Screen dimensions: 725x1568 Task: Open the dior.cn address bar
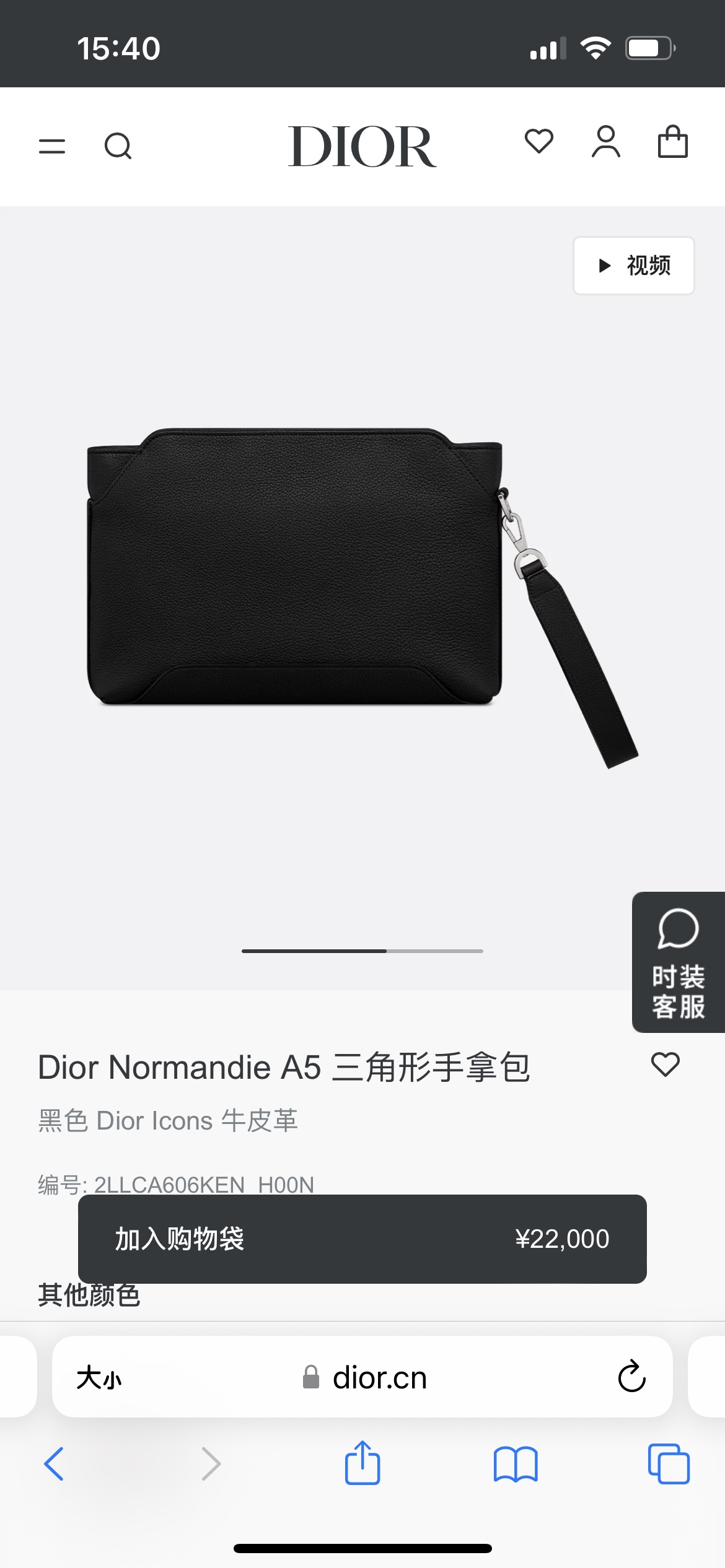(379, 1378)
